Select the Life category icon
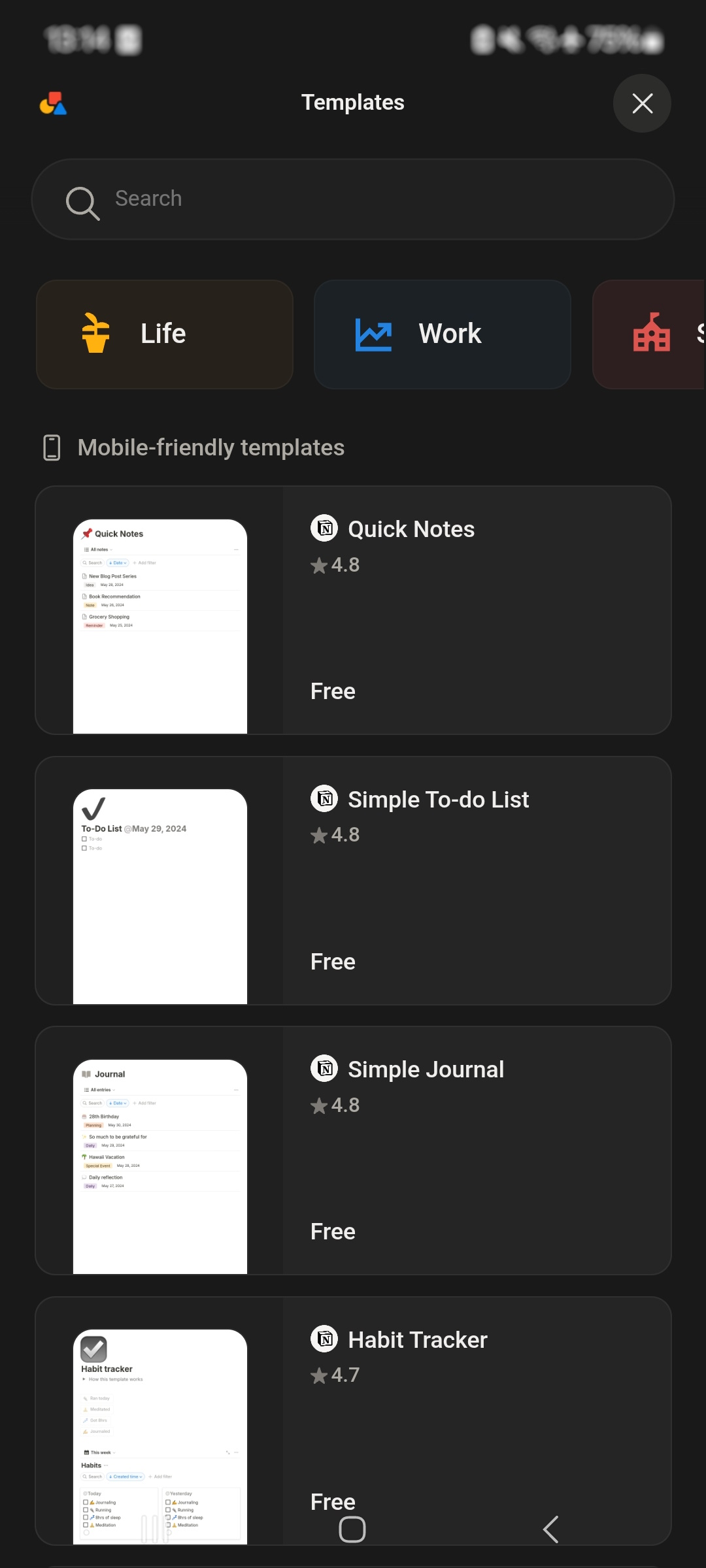The height and width of the screenshot is (1568, 706). tap(94, 334)
